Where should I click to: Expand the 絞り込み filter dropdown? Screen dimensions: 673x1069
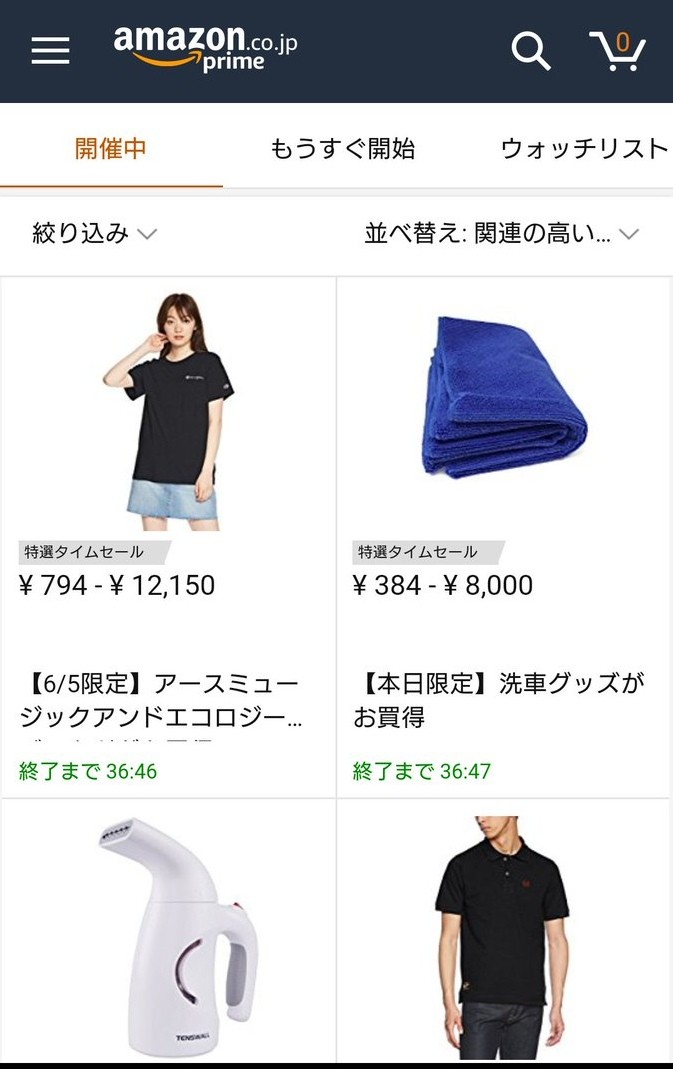(95, 234)
